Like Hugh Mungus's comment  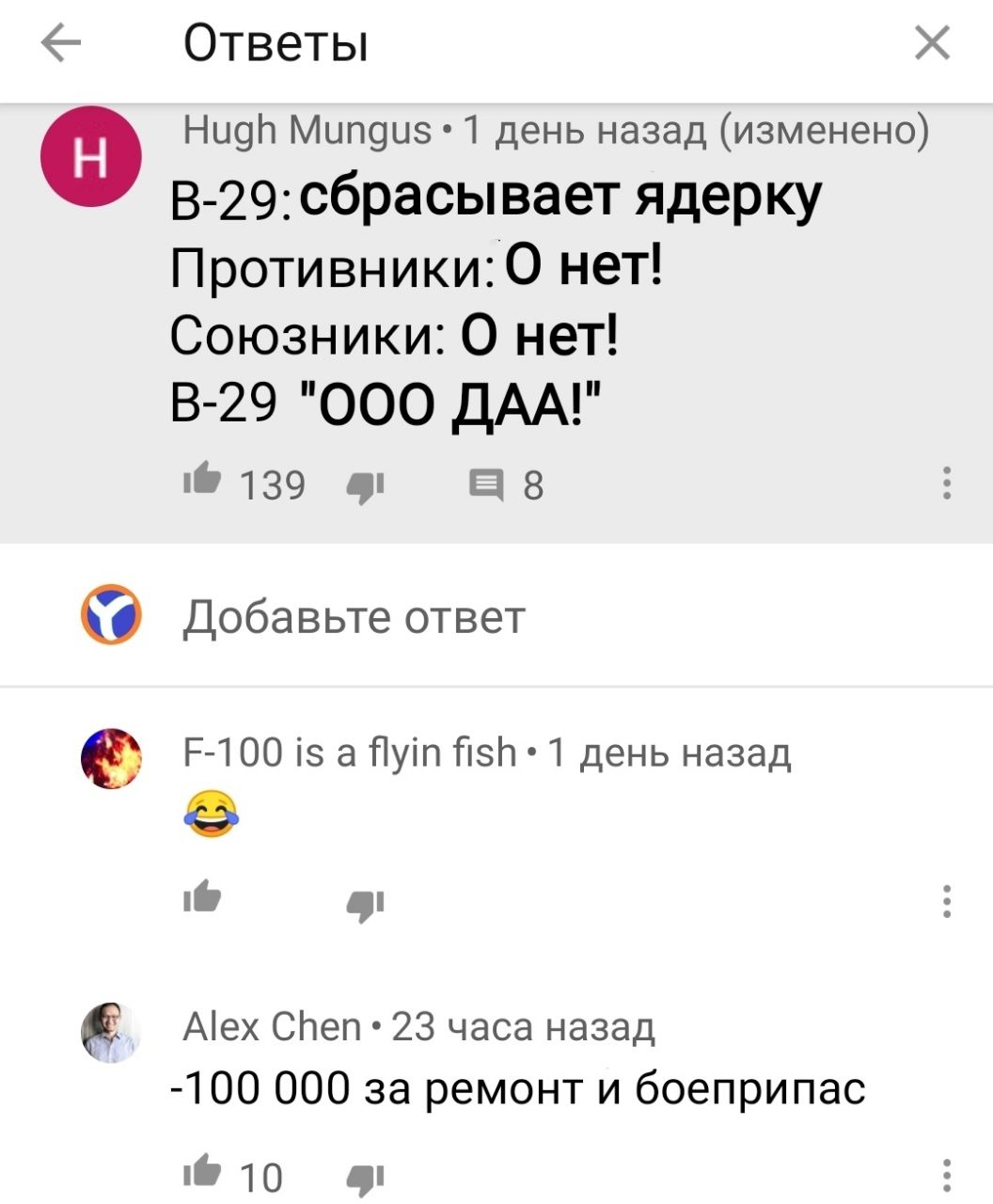202,483
